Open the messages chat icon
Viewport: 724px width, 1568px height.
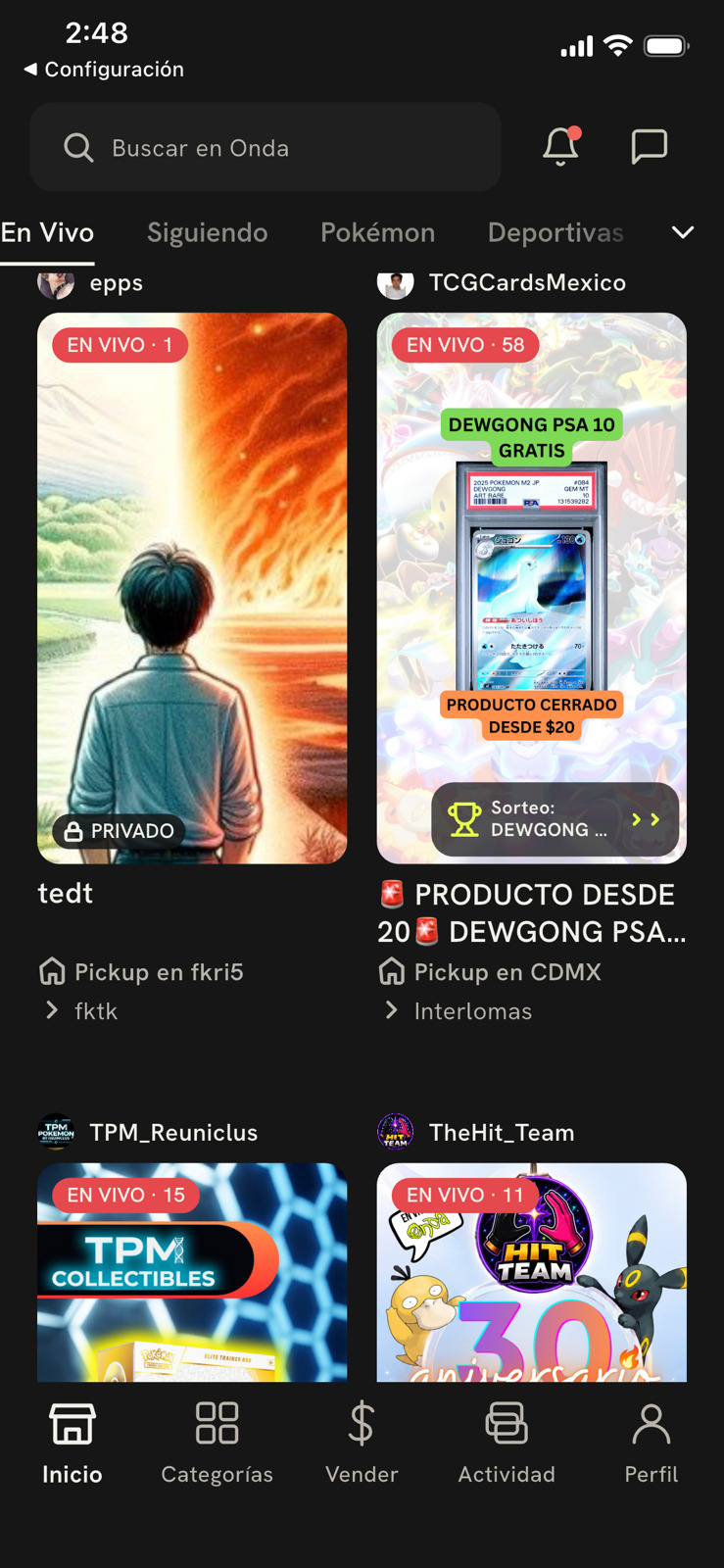649,146
